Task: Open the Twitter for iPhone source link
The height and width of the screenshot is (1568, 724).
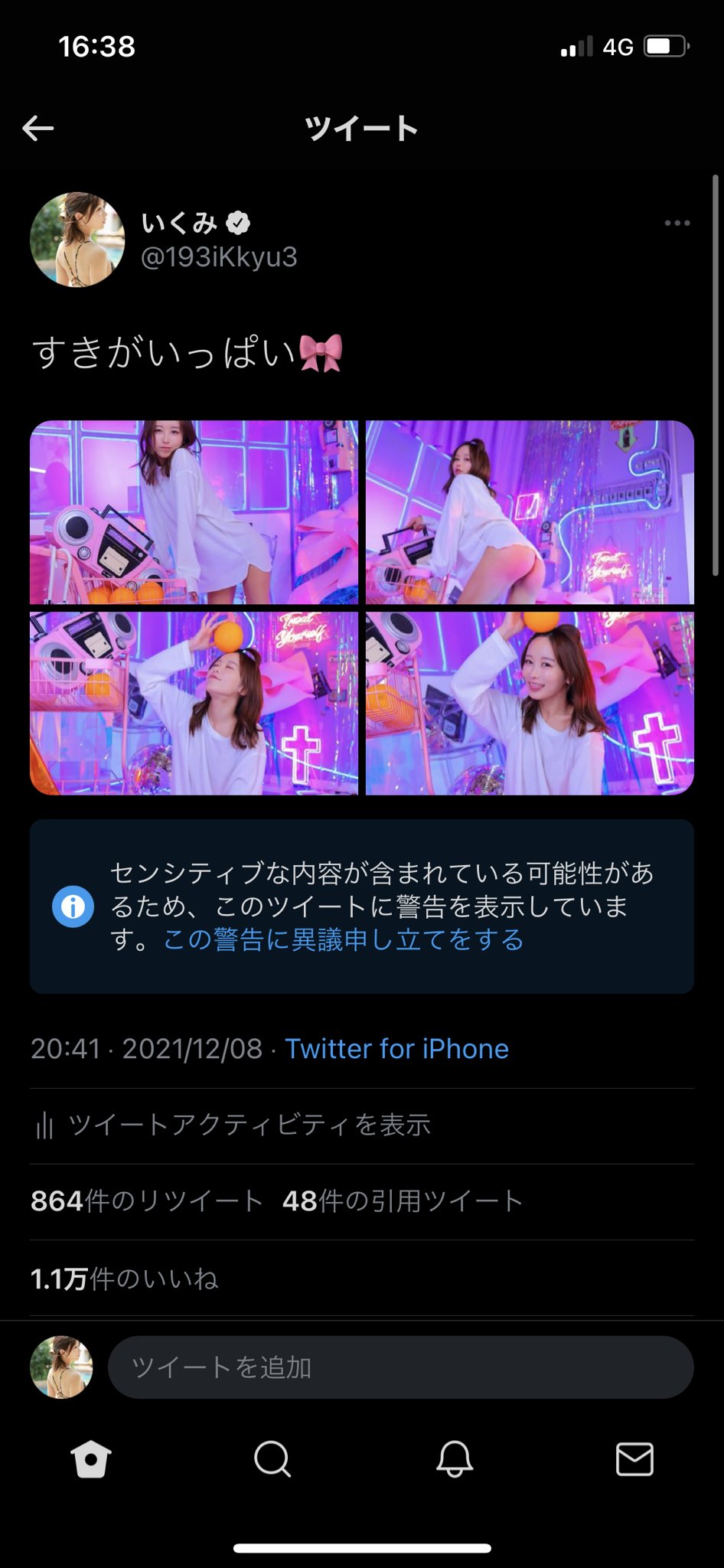Action: click(396, 1048)
